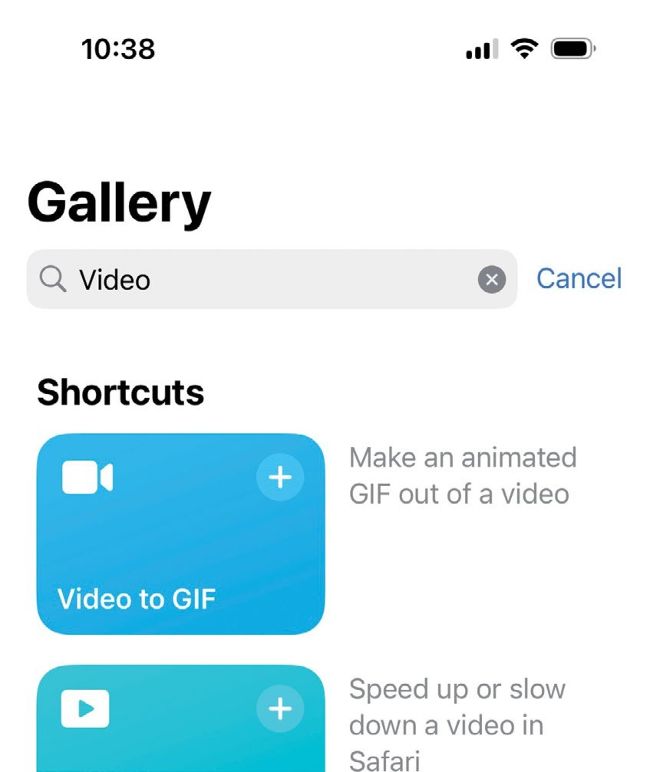Image resolution: width=650 pixels, height=772 pixels.
Task: Cancel the search
Action: 579,279
